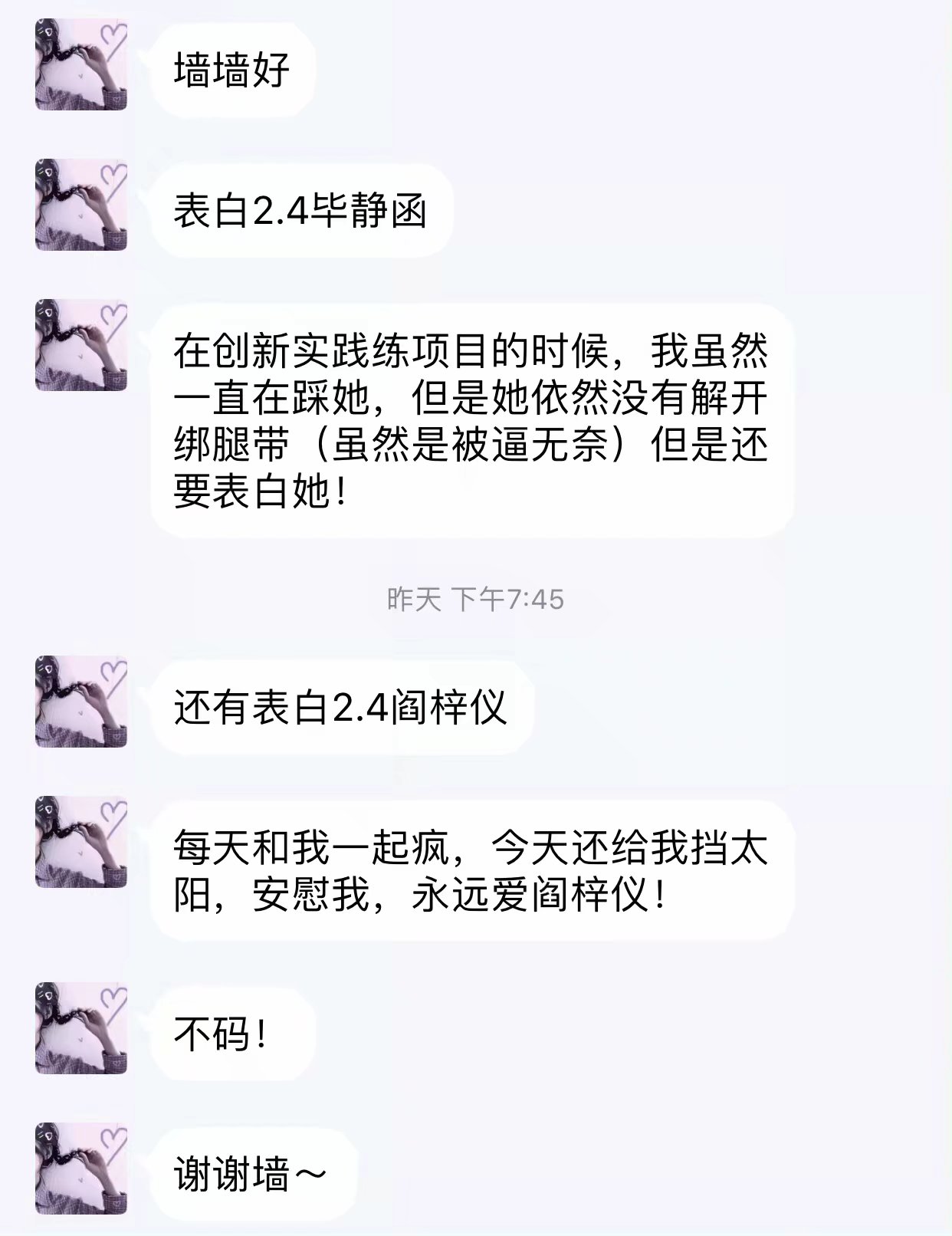Tap the avatar next to 每天和我一起疯

(81, 842)
